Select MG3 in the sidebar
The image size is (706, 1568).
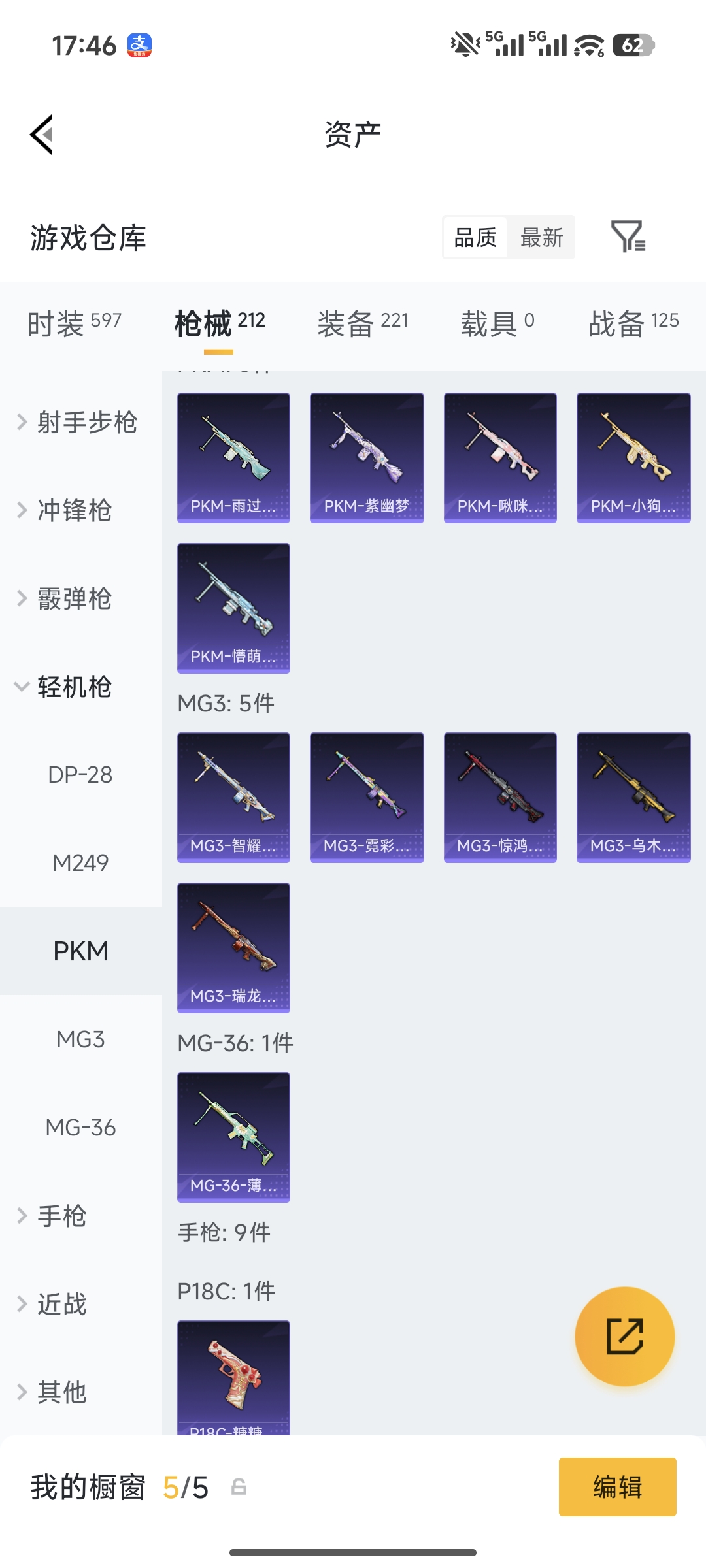click(80, 1039)
